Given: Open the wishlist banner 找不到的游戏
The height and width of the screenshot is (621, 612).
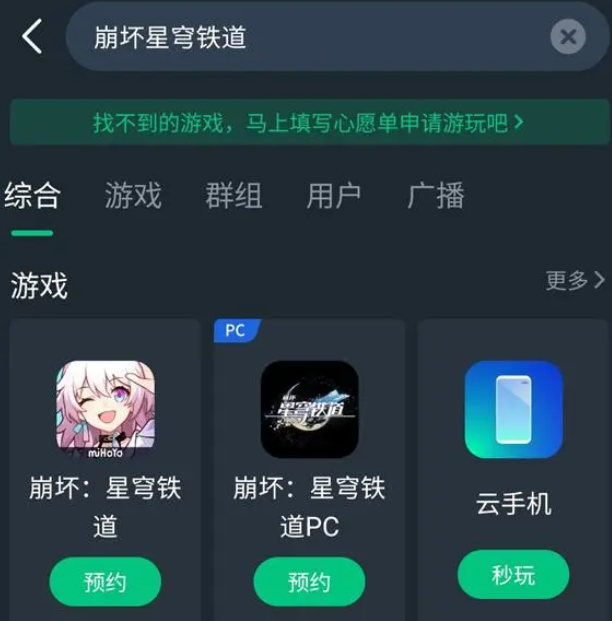Looking at the screenshot, I should pyautogui.click(x=308, y=123).
